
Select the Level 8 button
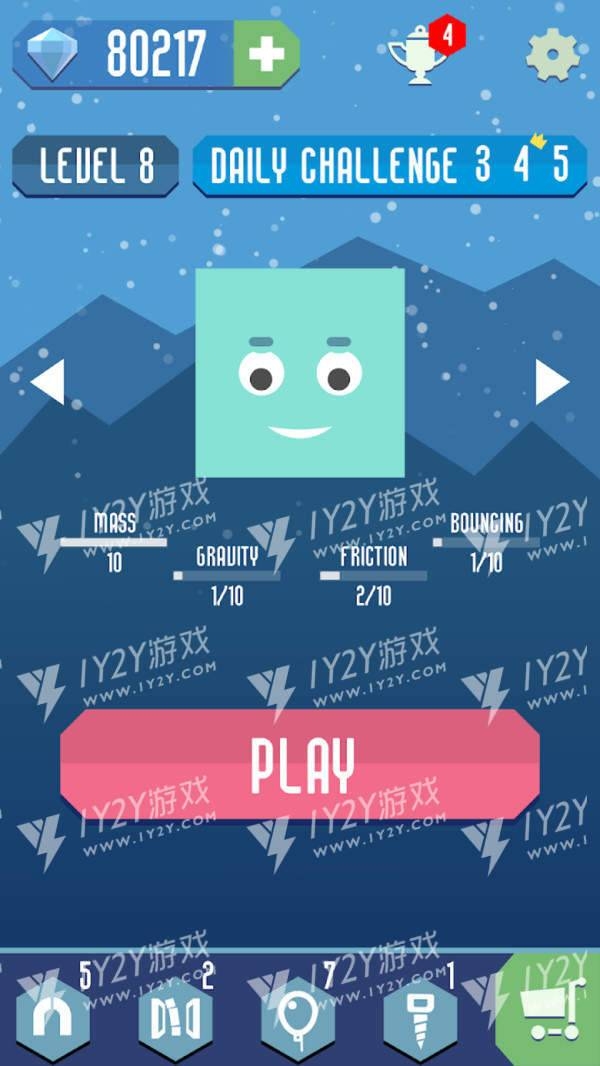[96, 166]
